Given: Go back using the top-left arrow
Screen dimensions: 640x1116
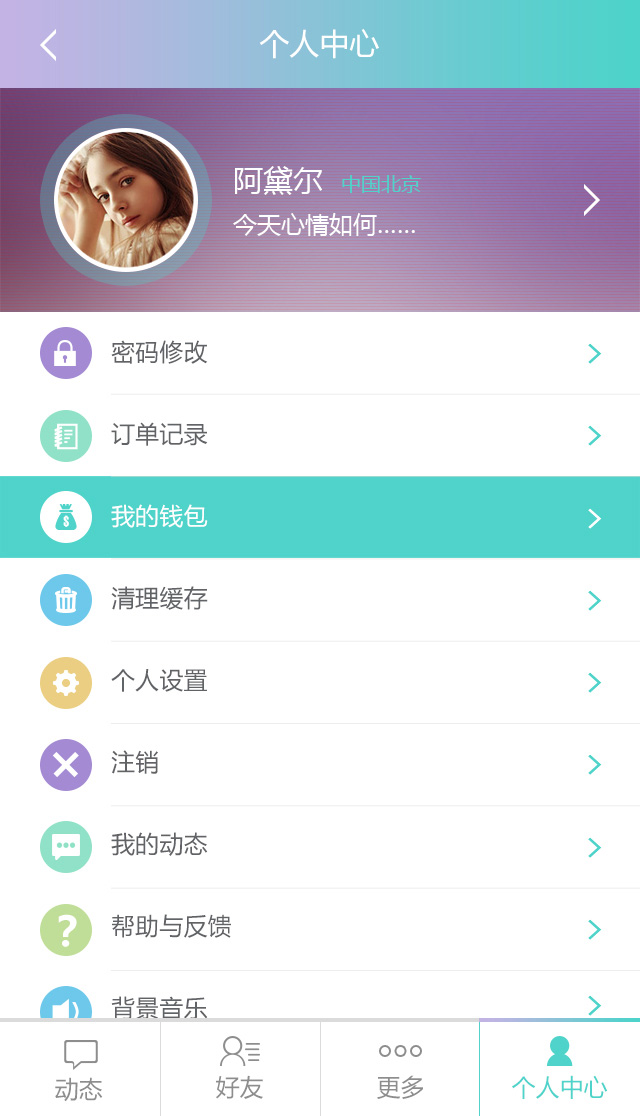Looking at the screenshot, I should (48, 45).
